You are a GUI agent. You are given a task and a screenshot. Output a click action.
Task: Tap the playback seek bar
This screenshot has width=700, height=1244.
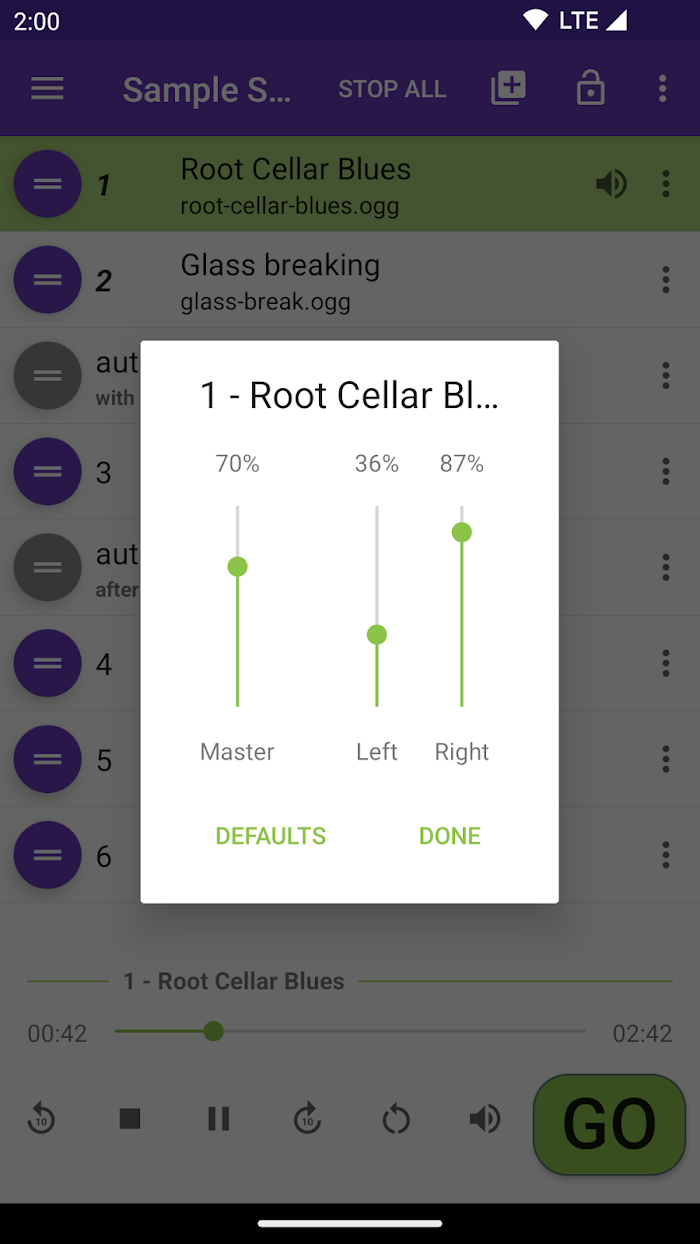click(350, 1031)
